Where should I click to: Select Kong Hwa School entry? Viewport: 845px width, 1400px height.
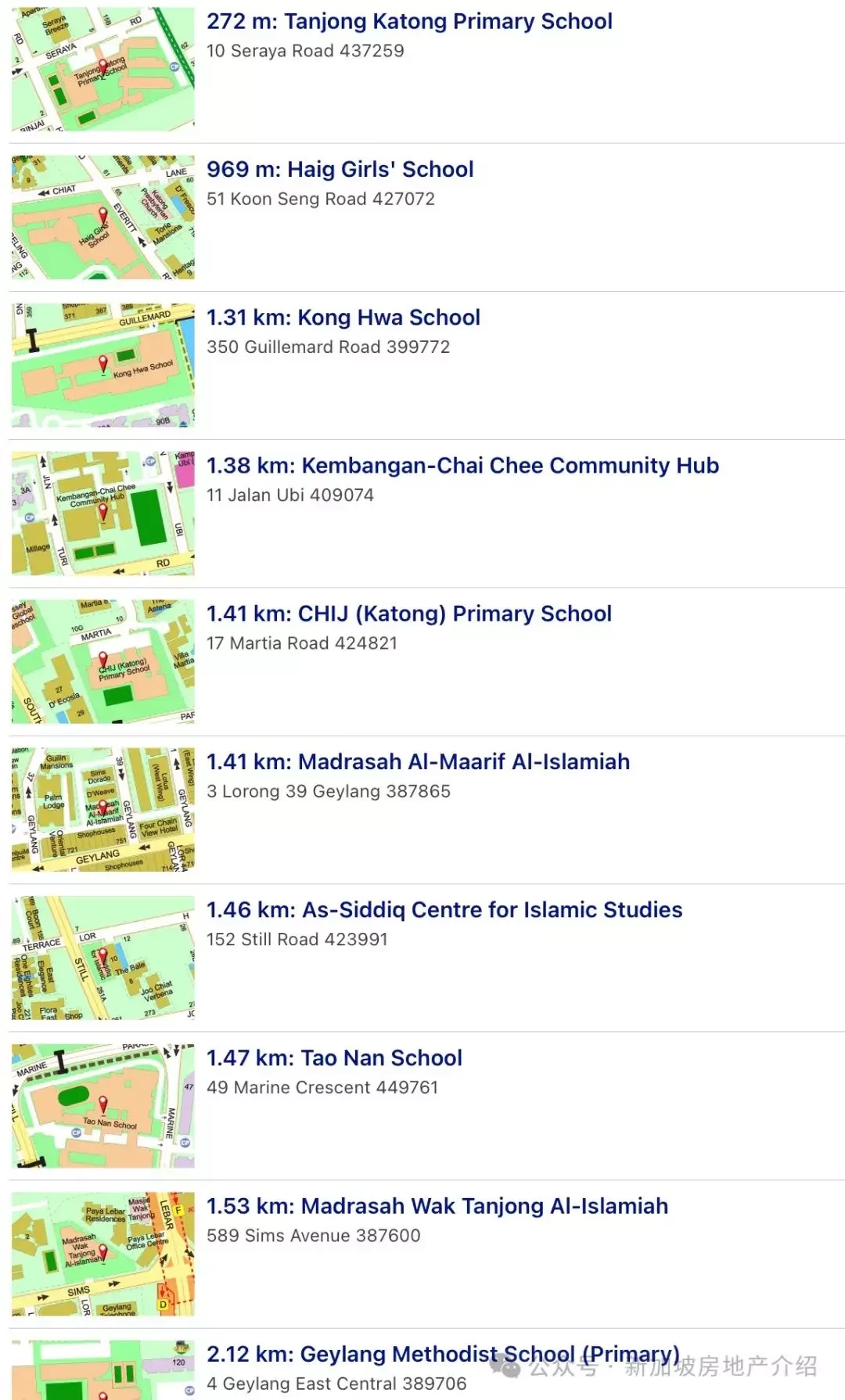(x=343, y=318)
